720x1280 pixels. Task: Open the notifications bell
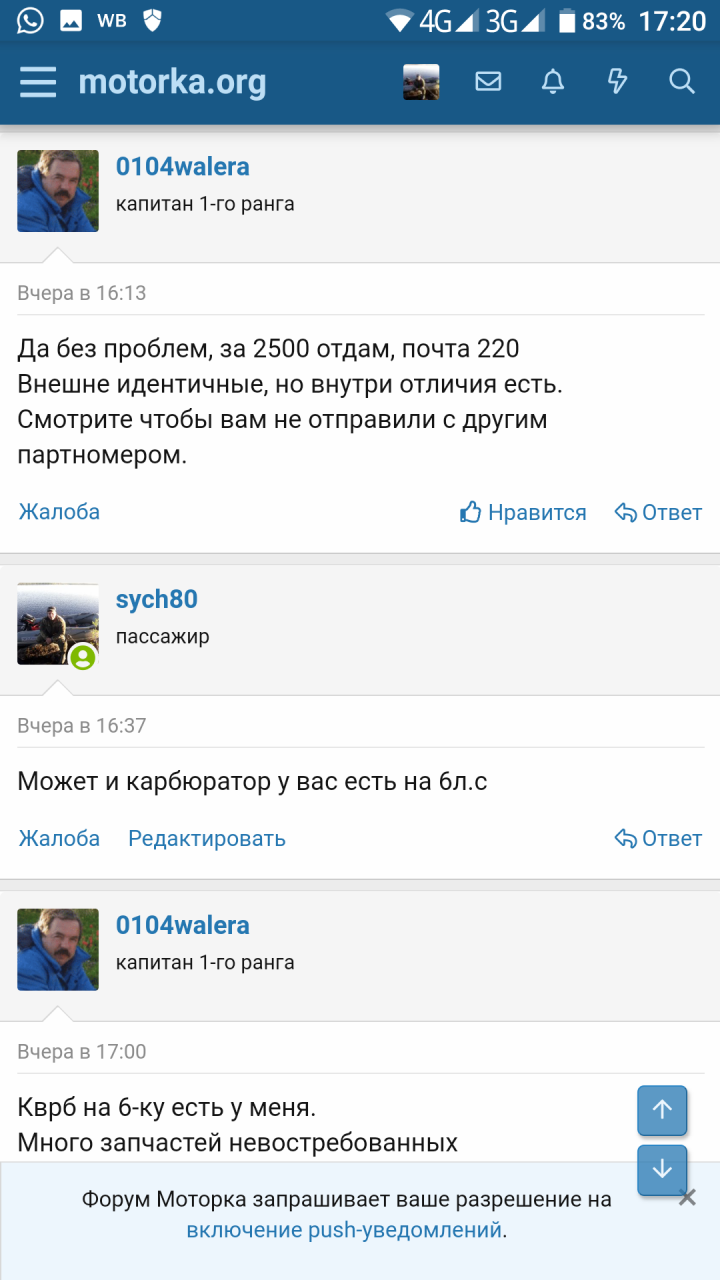pyautogui.click(x=553, y=81)
